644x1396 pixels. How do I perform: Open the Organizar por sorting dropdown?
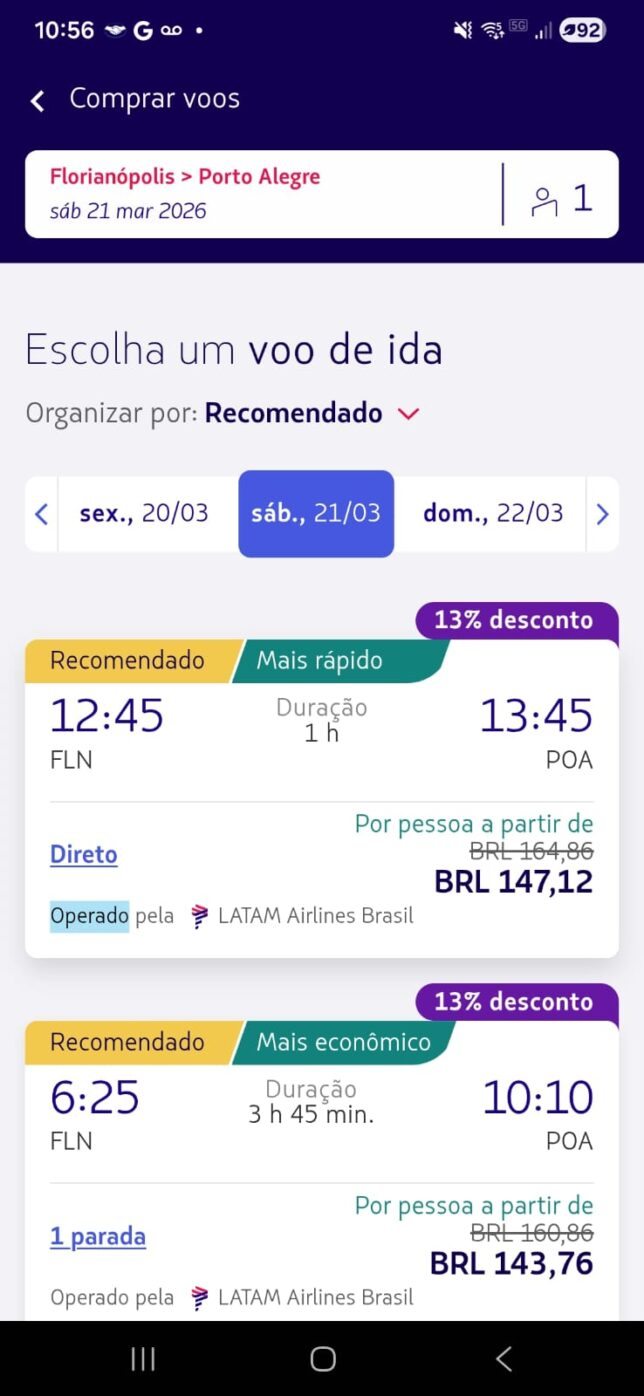(312, 413)
